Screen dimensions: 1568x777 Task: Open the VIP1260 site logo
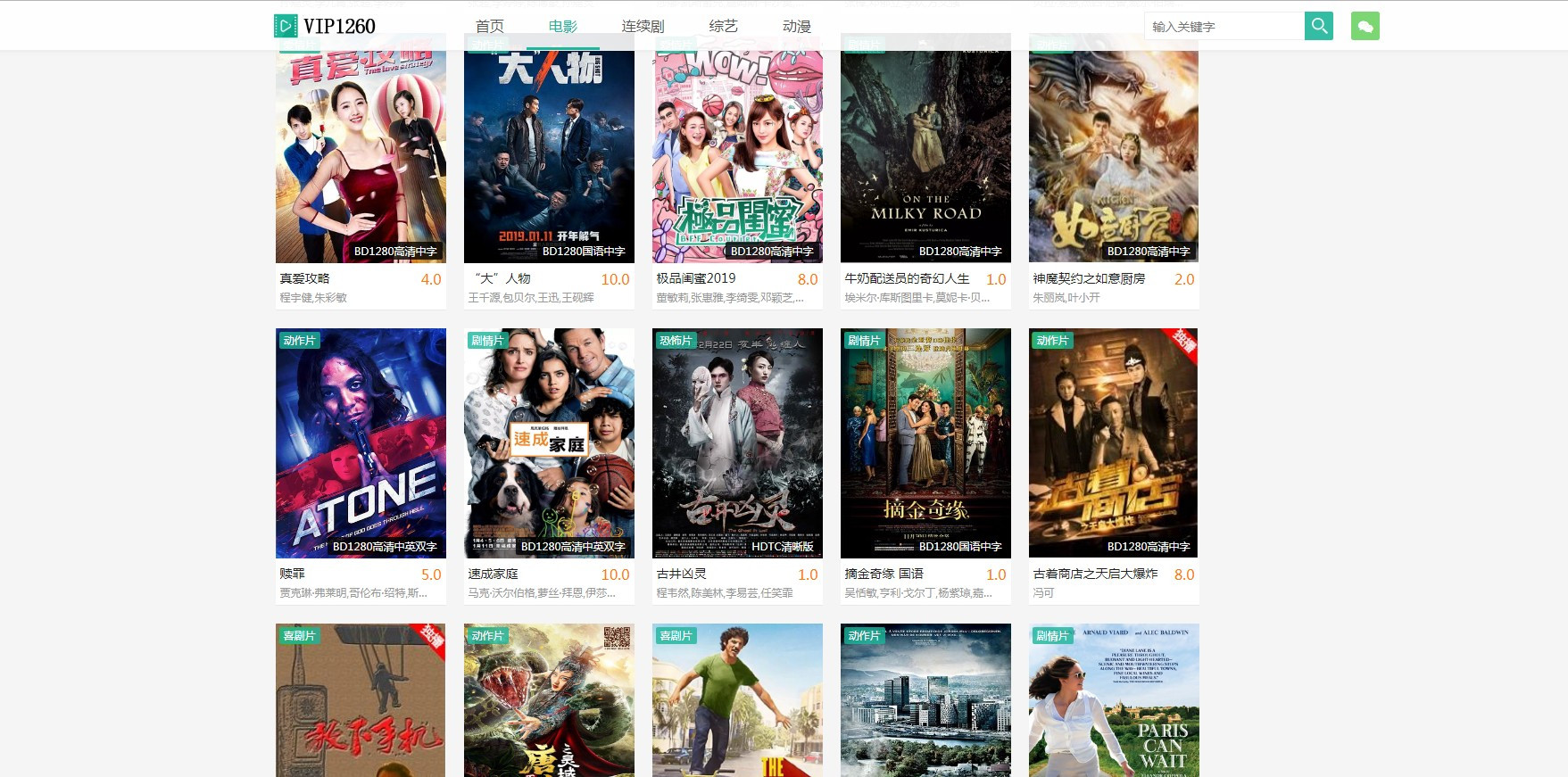pyautogui.click(x=325, y=26)
